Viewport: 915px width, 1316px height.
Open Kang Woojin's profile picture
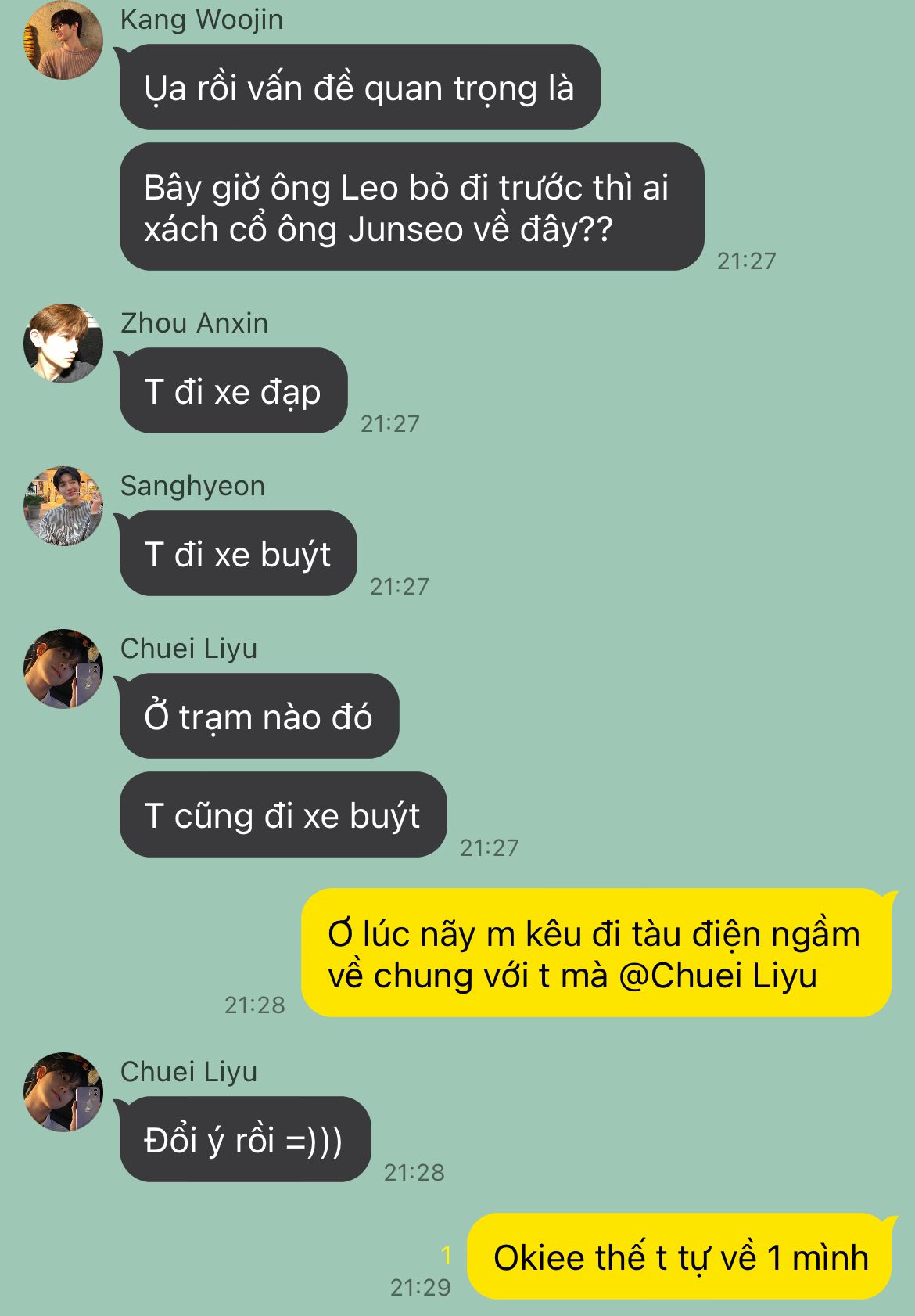63,40
